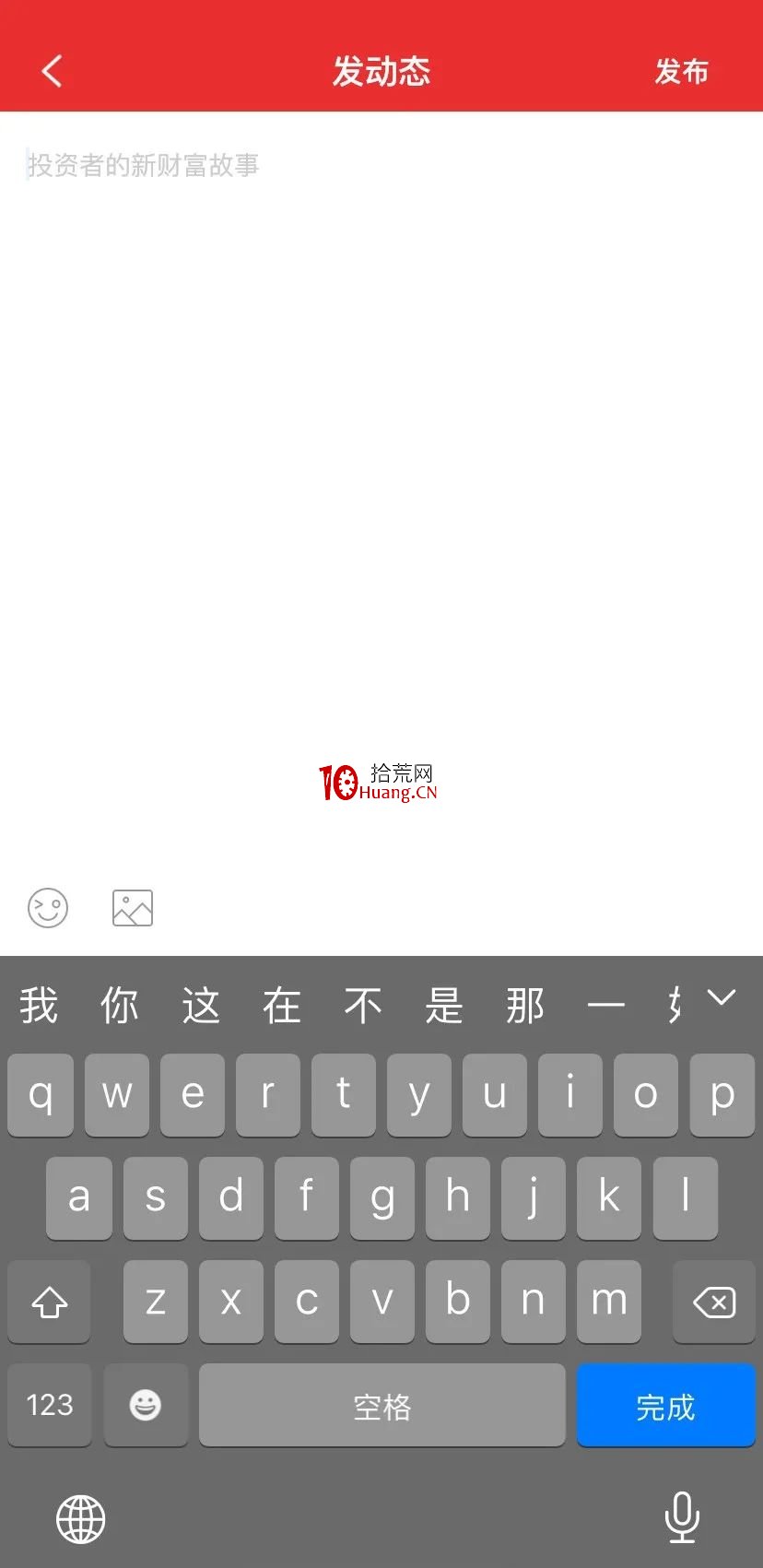Tap the 空格 space bar
This screenshot has width=763, height=1568.
[382, 1406]
